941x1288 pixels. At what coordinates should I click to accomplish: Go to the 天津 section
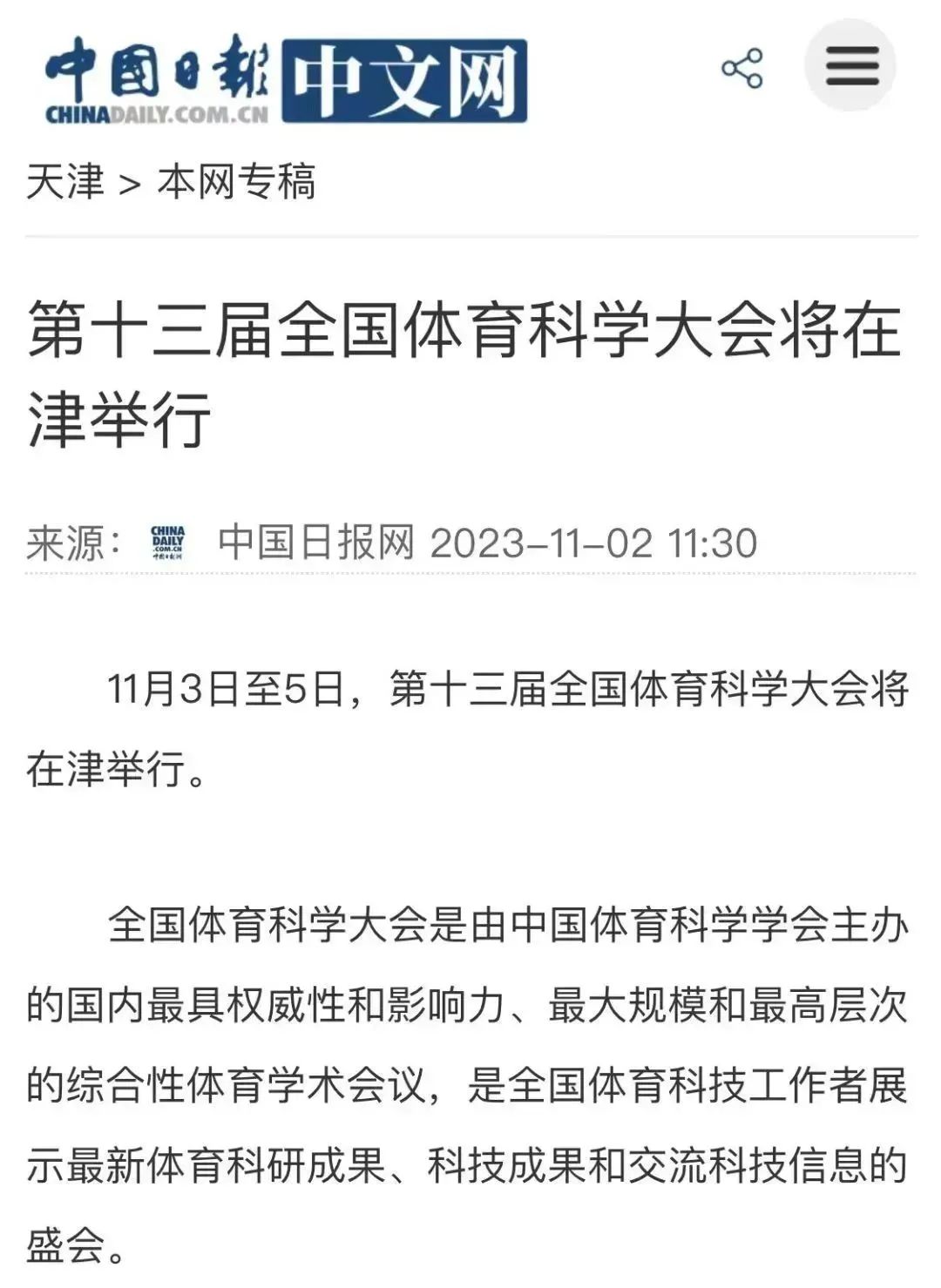click(x=65, y=182)
